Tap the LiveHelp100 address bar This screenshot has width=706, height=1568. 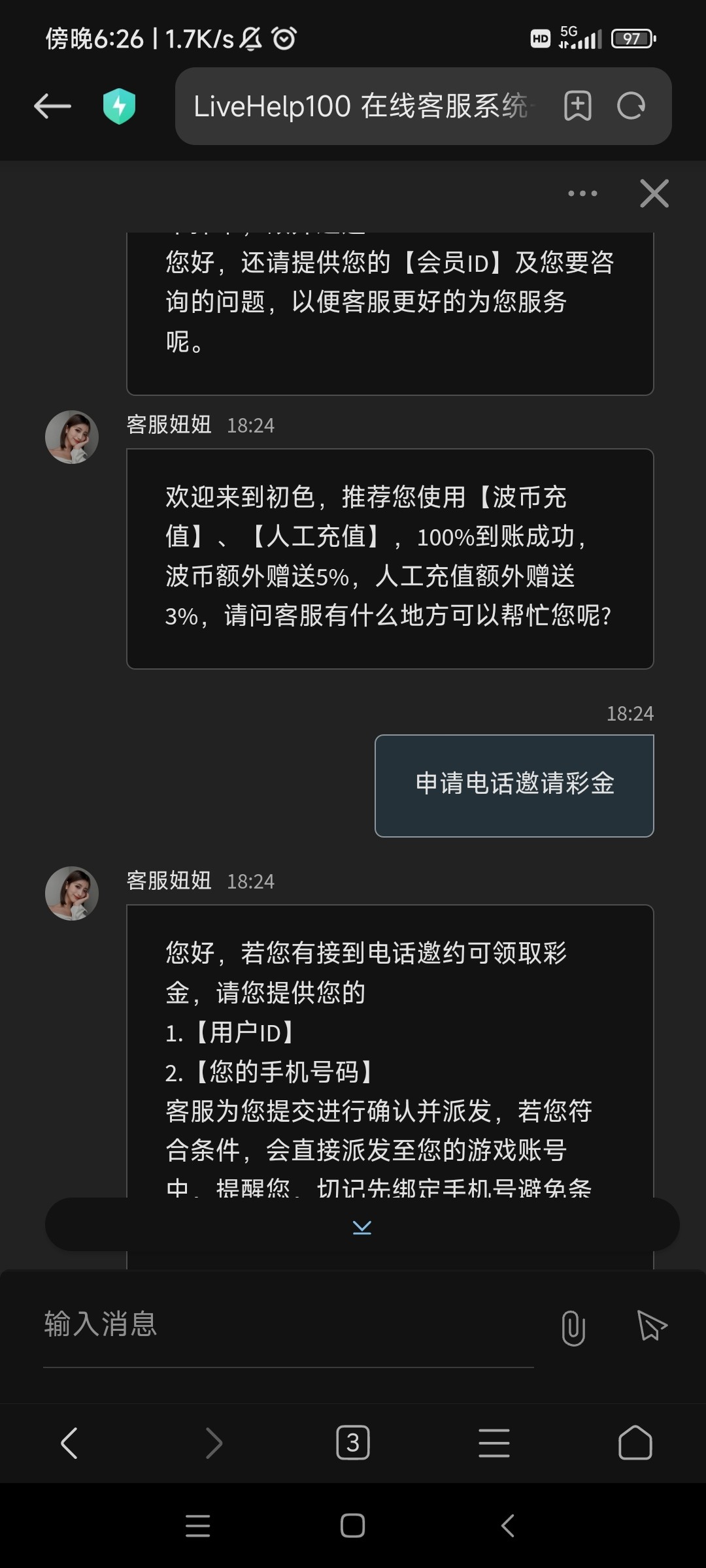tap(363, 106)
